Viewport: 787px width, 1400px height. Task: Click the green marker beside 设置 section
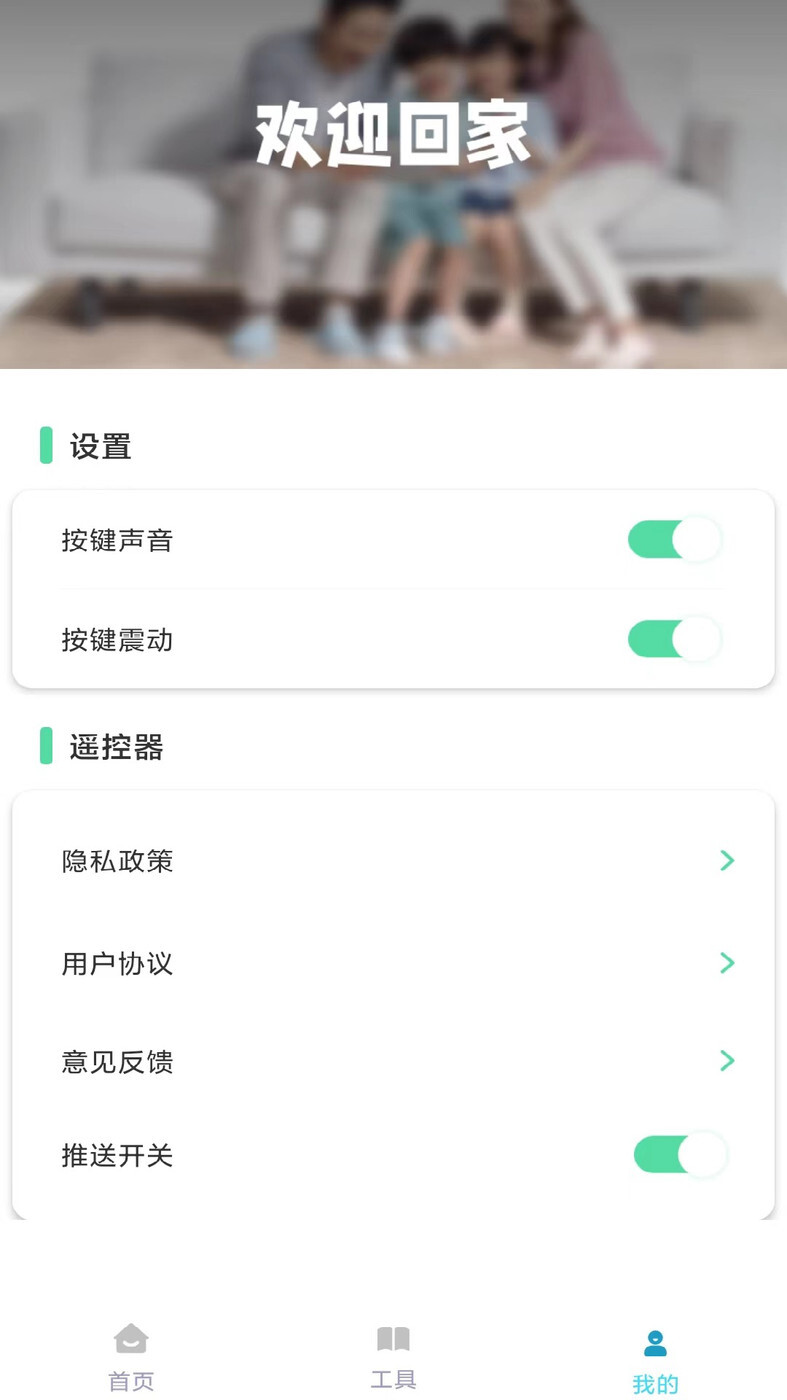[x=45, y=446]
